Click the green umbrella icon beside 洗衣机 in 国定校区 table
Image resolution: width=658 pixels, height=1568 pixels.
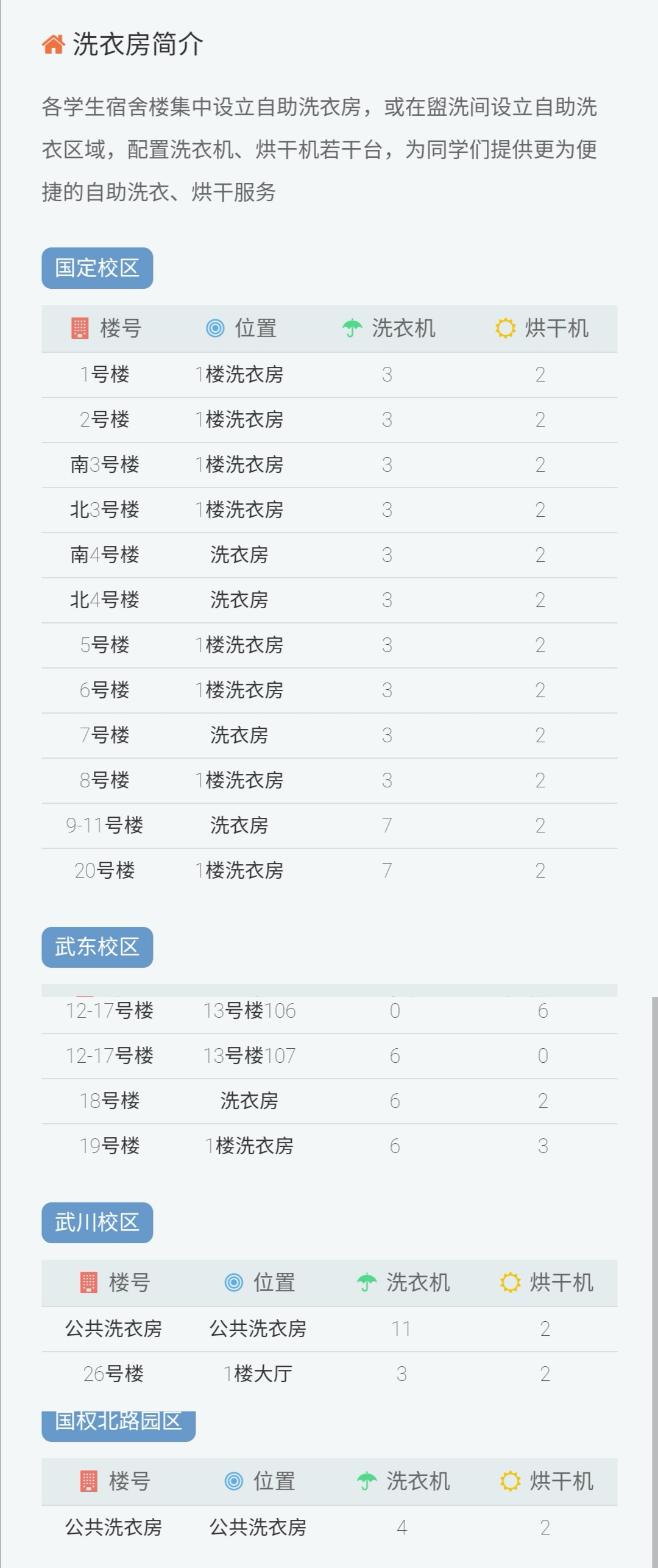pyautogui.click(x=352, y=328)
